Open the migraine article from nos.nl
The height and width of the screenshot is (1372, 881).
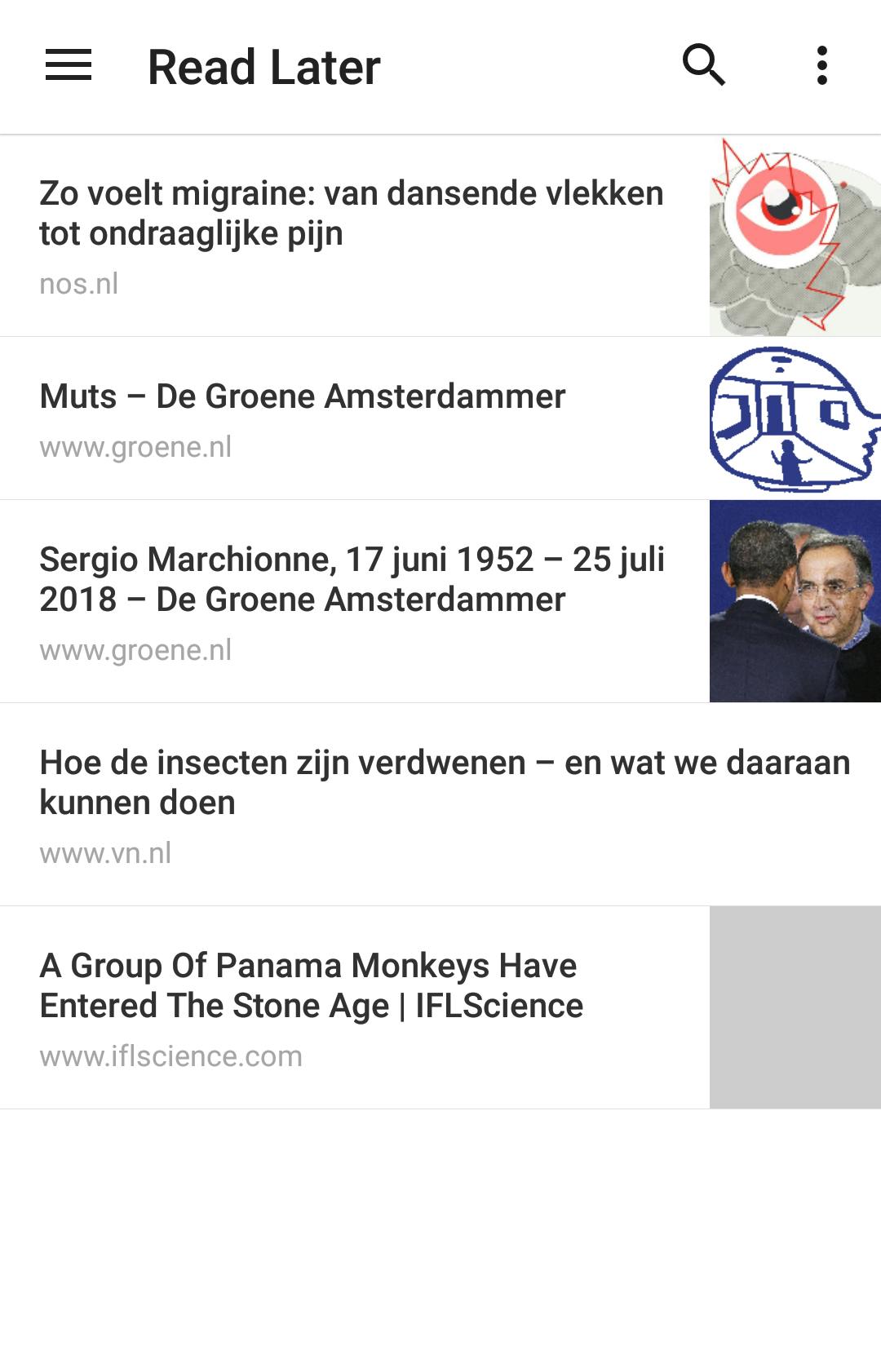click(352, 235)
